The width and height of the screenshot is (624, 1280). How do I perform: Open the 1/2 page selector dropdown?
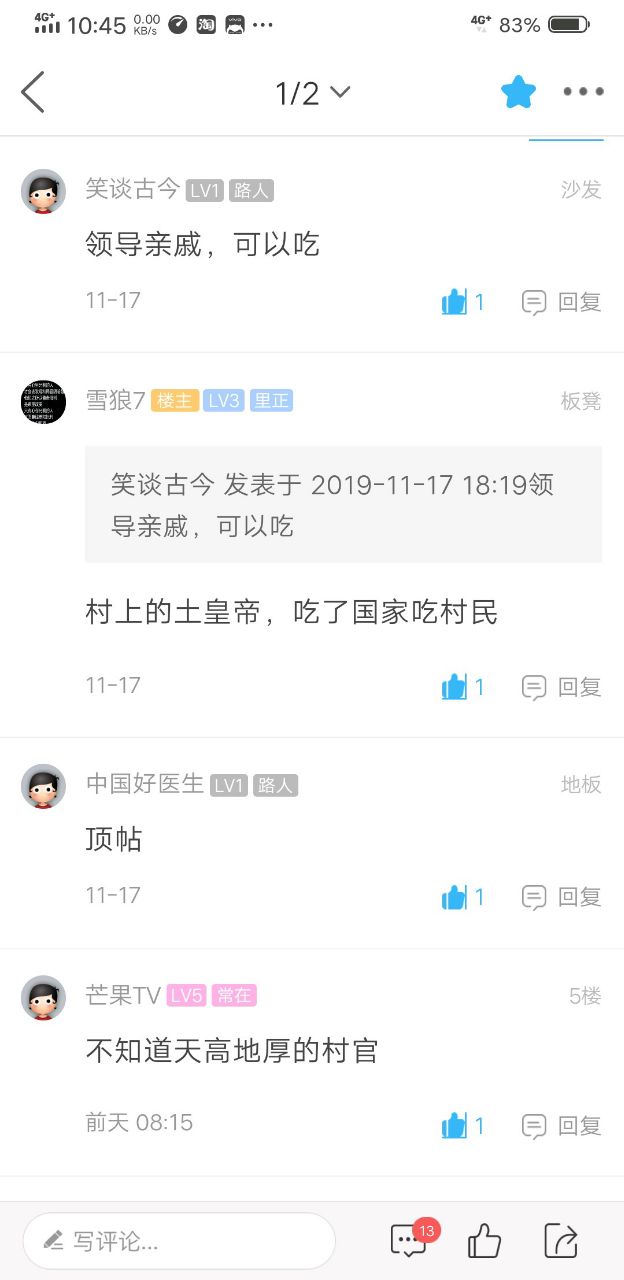[x=312, y=93]
